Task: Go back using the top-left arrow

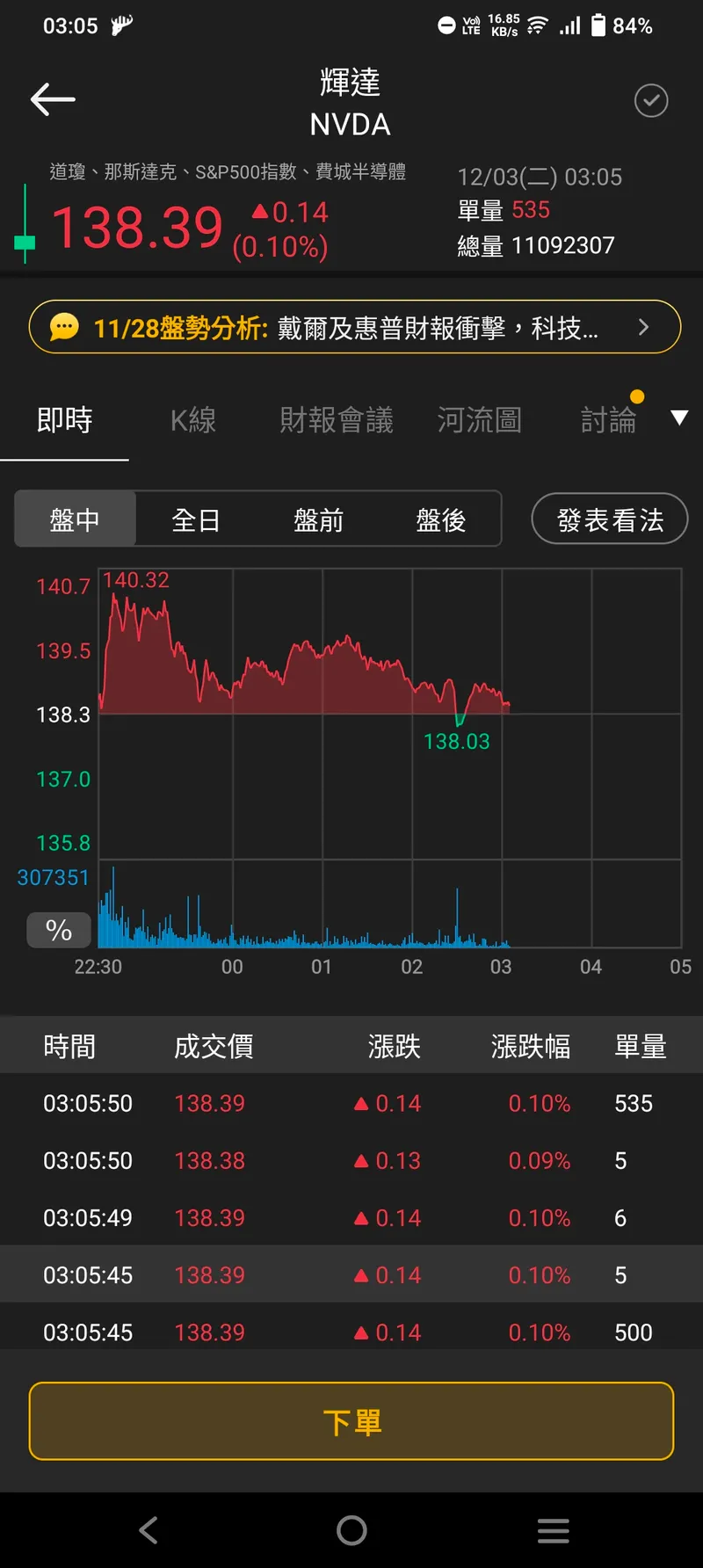Action: click(x=53, y=100)
